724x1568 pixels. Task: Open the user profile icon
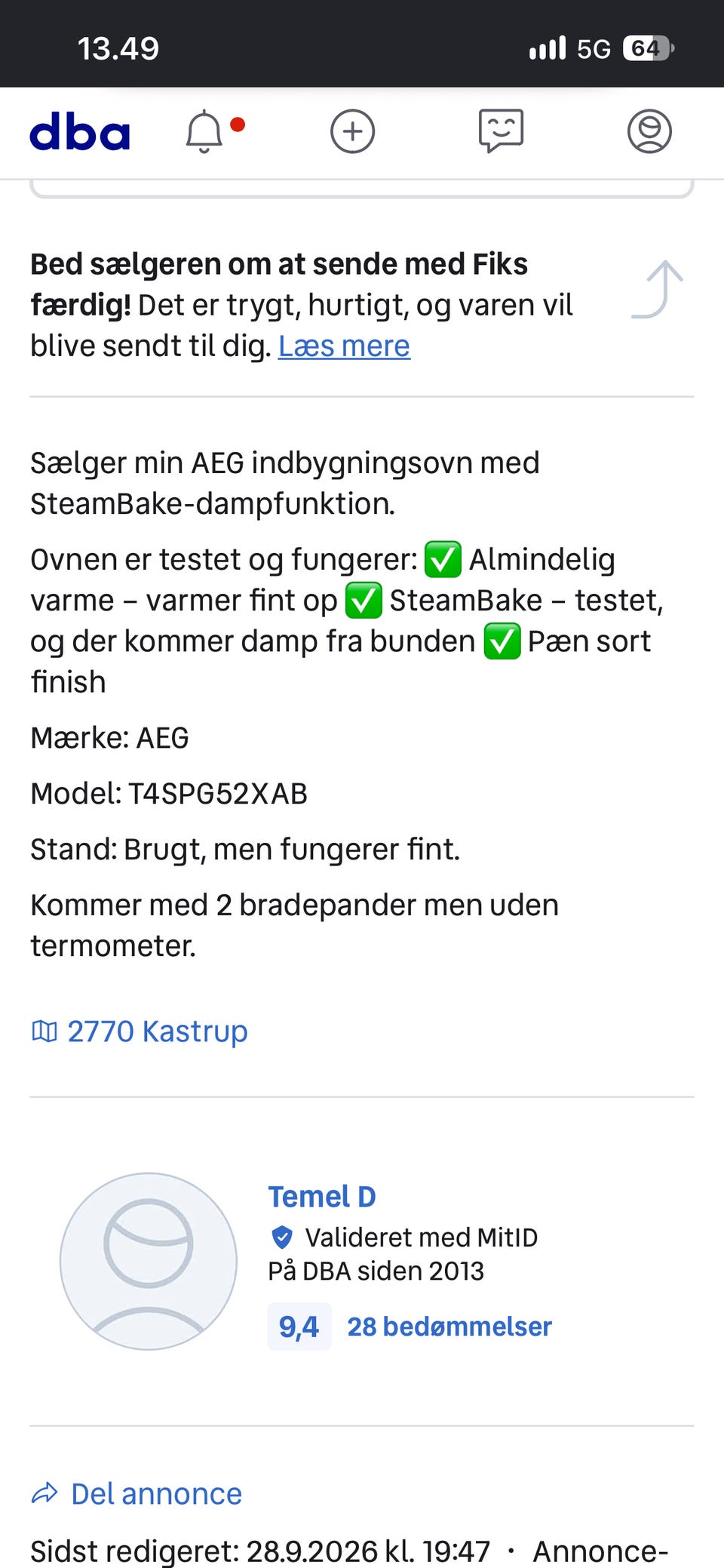(x=649, y=131)
